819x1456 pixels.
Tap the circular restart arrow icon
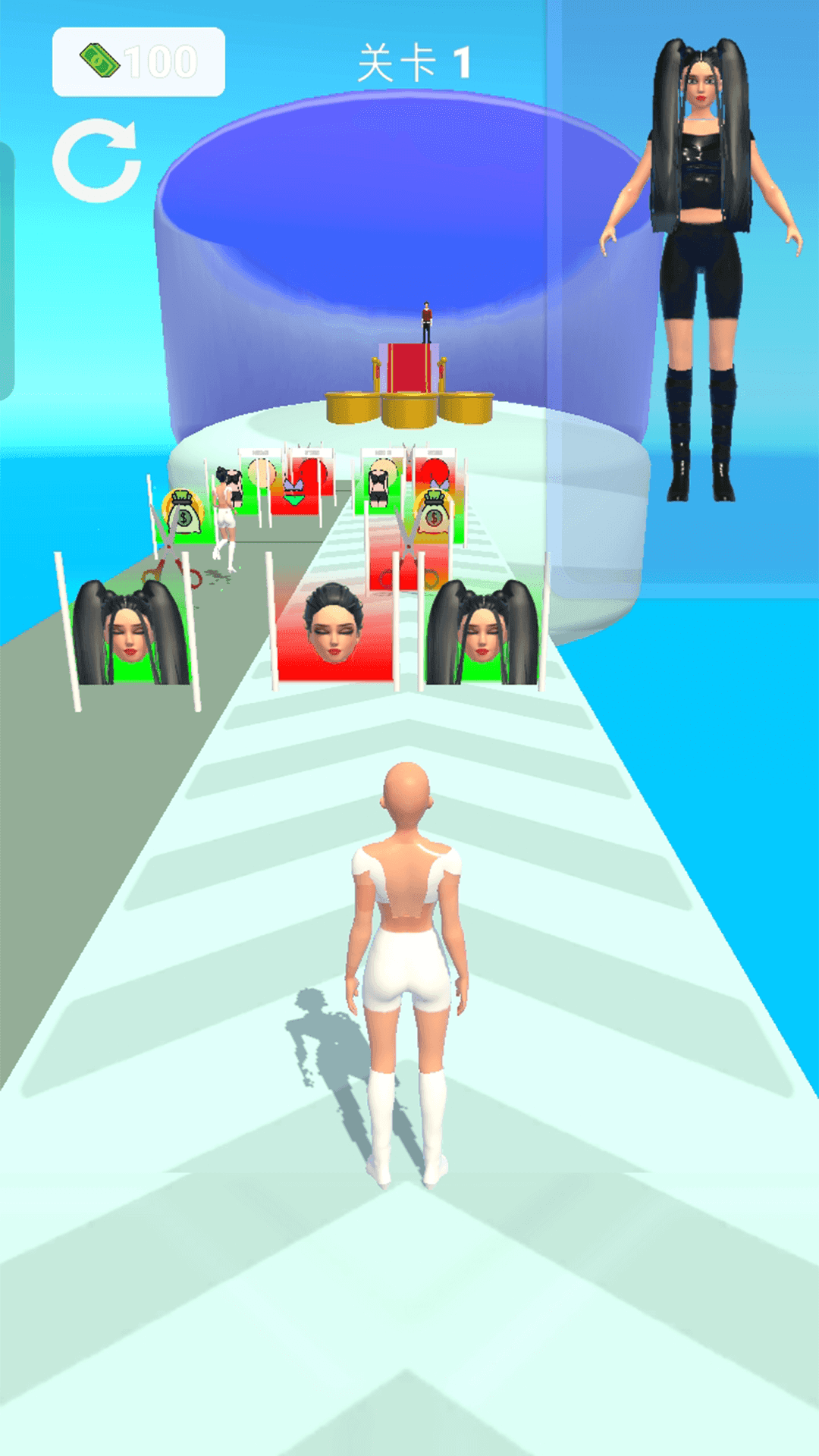97,161
